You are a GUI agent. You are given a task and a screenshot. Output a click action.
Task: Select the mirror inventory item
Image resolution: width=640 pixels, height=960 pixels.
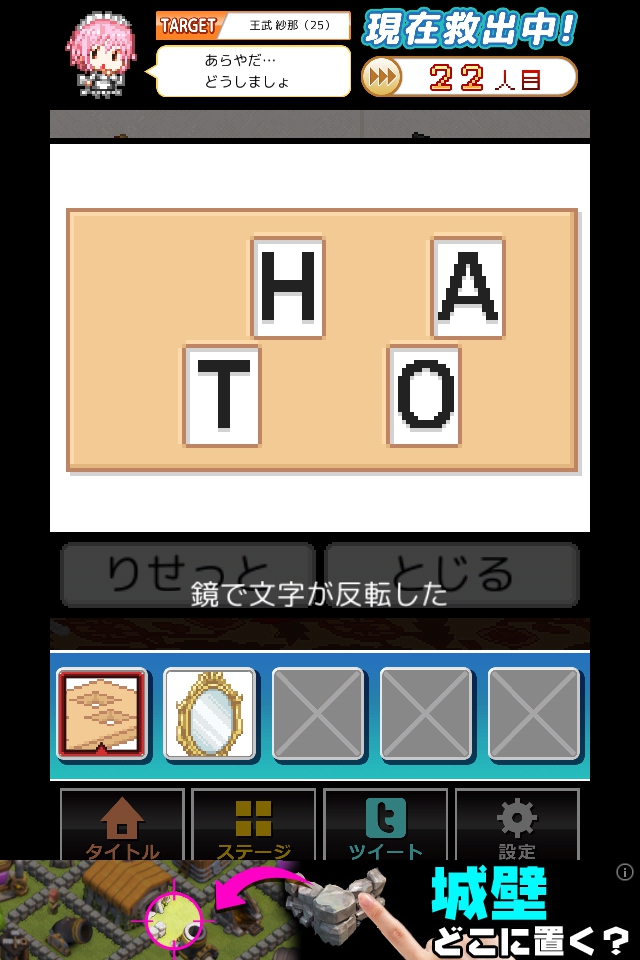(x=210, y=714)
